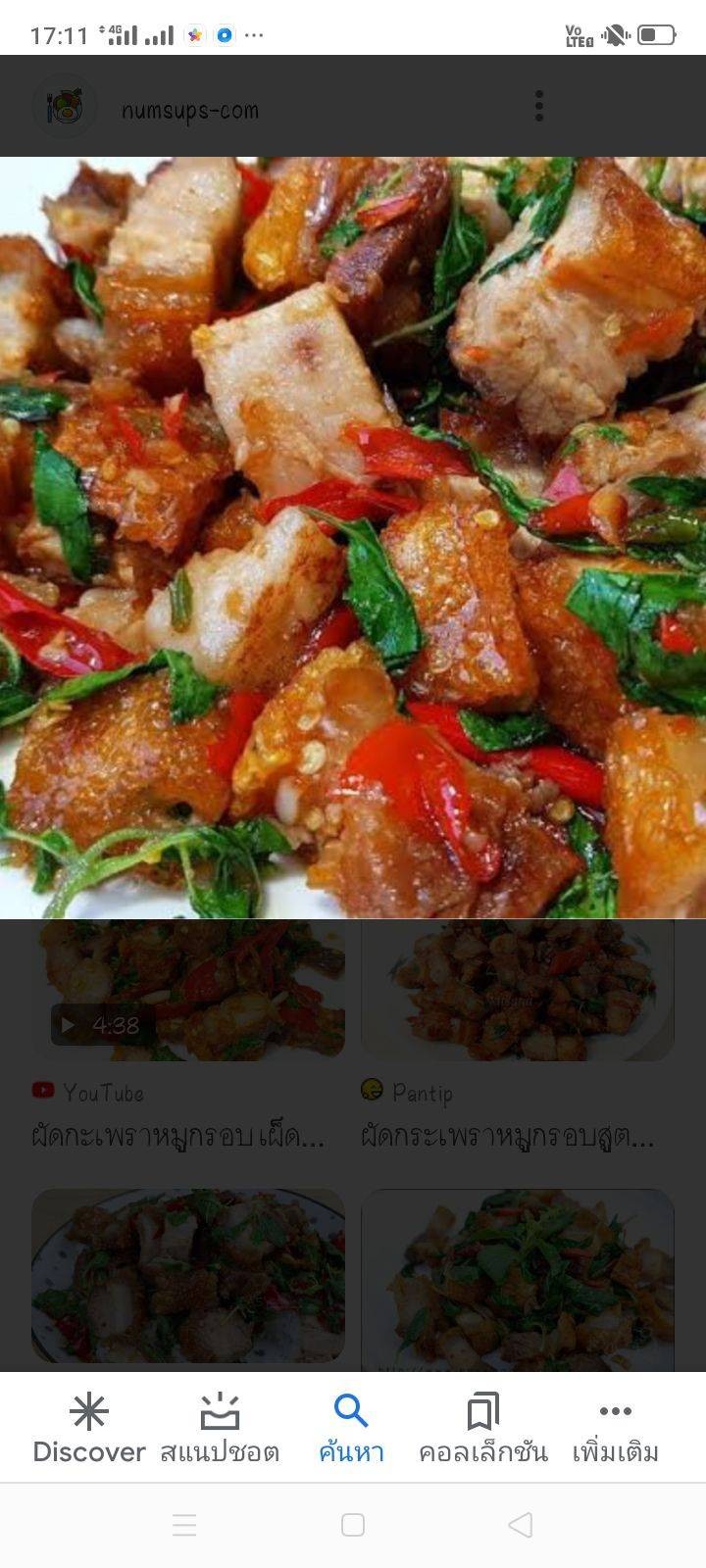Image resolution: width=706 pixels, height=1568 pixels.
Task: Open the เพิ่มเติม more tab
Action: (x=615, y=1428)
